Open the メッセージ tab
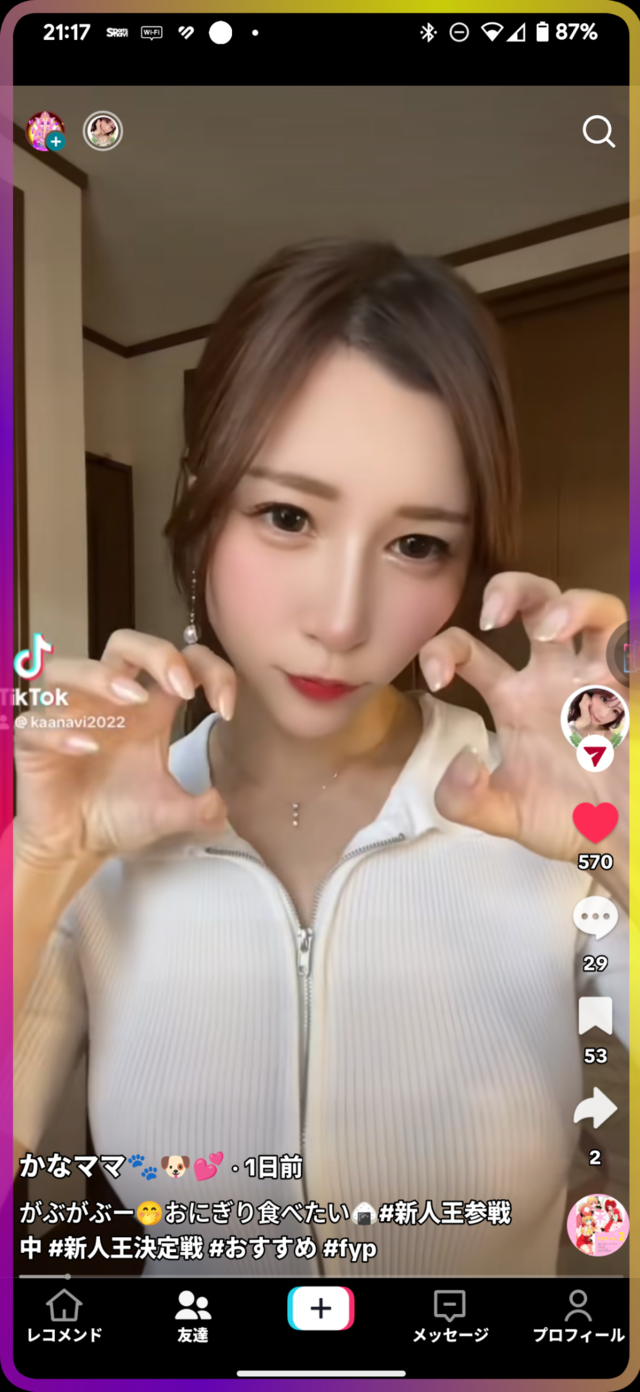 coord(450,1315)
